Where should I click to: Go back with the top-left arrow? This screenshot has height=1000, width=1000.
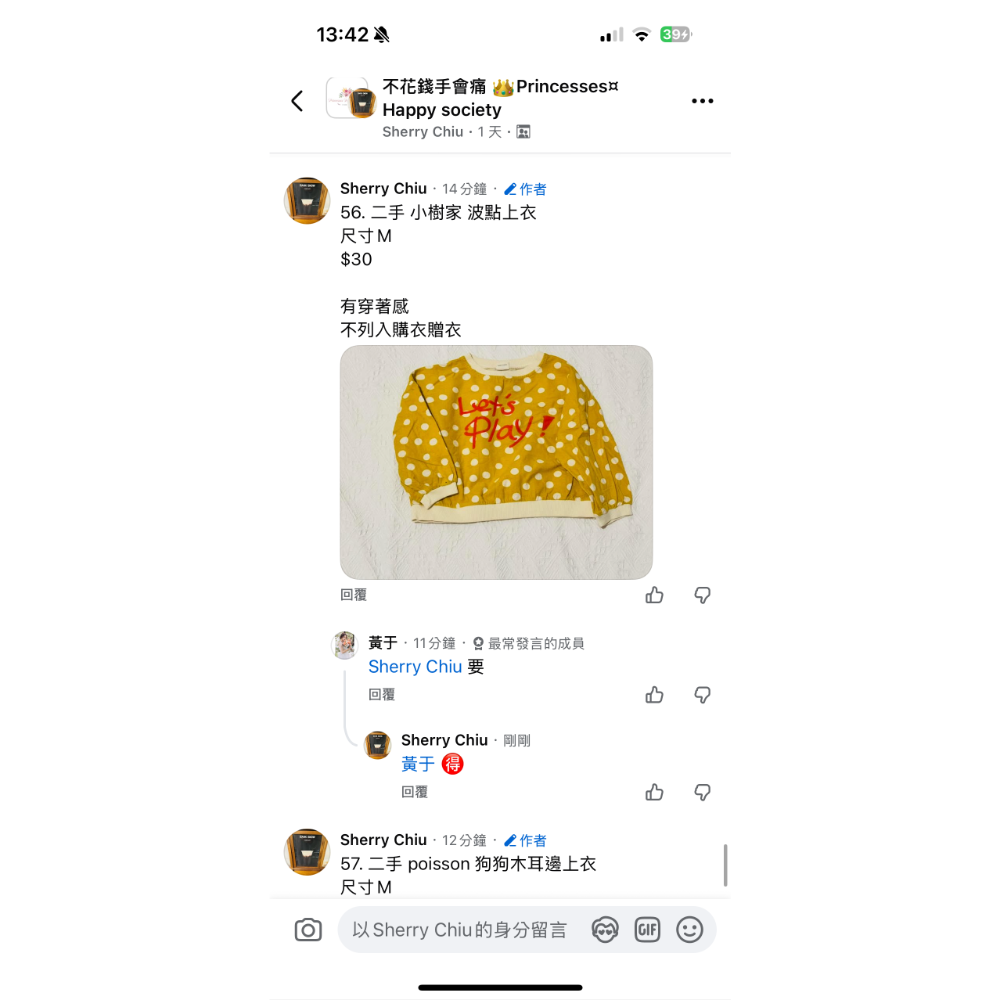click(297, 101)
